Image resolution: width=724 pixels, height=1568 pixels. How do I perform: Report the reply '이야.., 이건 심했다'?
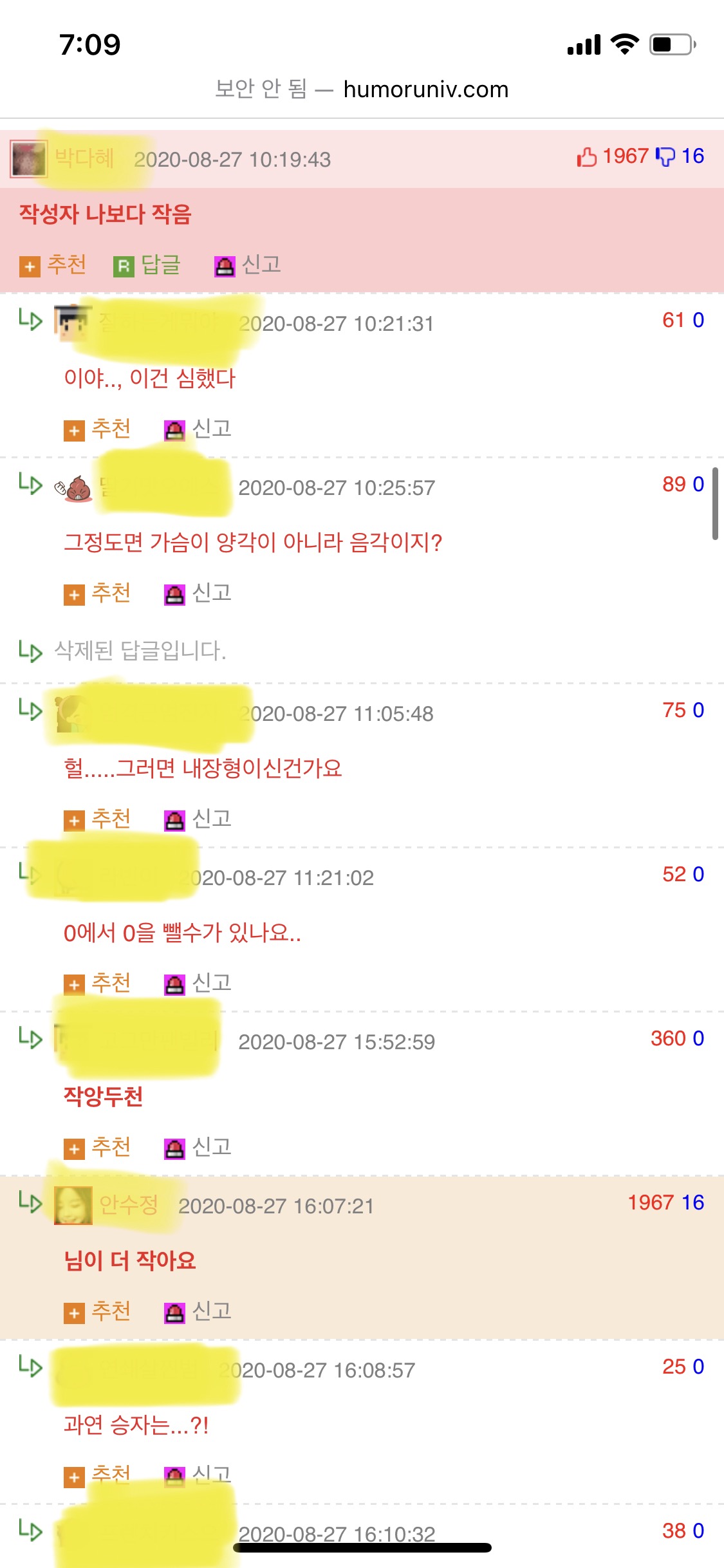[198, 429]
